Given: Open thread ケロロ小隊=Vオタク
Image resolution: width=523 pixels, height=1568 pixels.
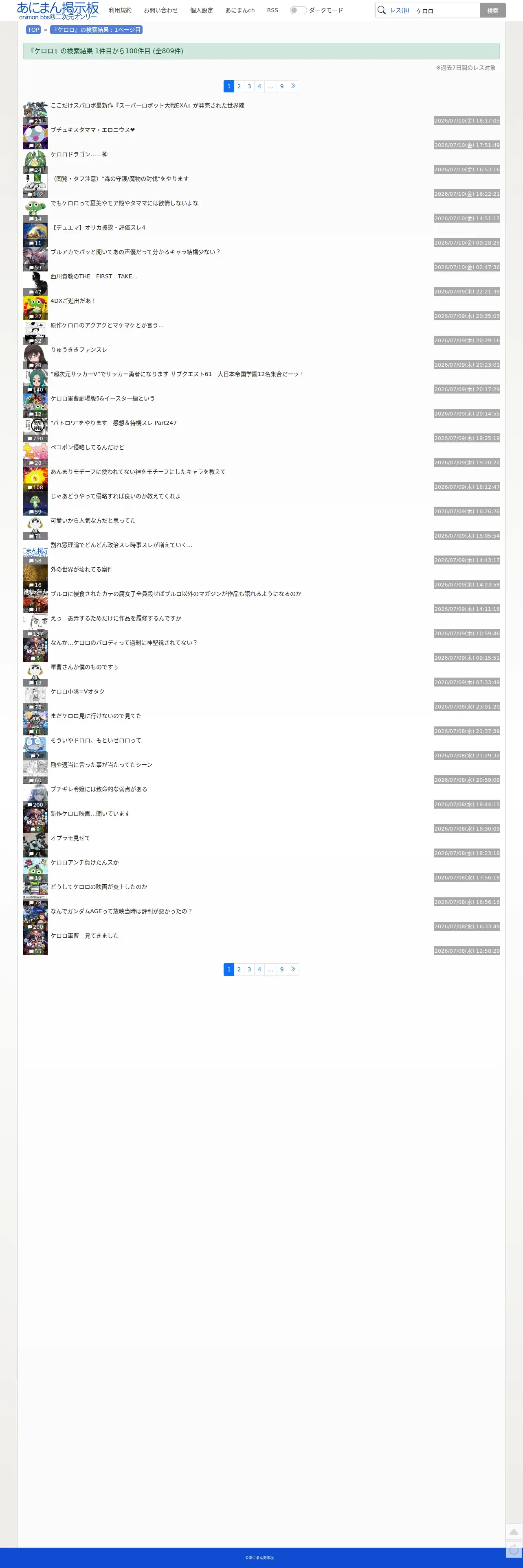Looking at the screenshot, I should [x=77, y=692].
